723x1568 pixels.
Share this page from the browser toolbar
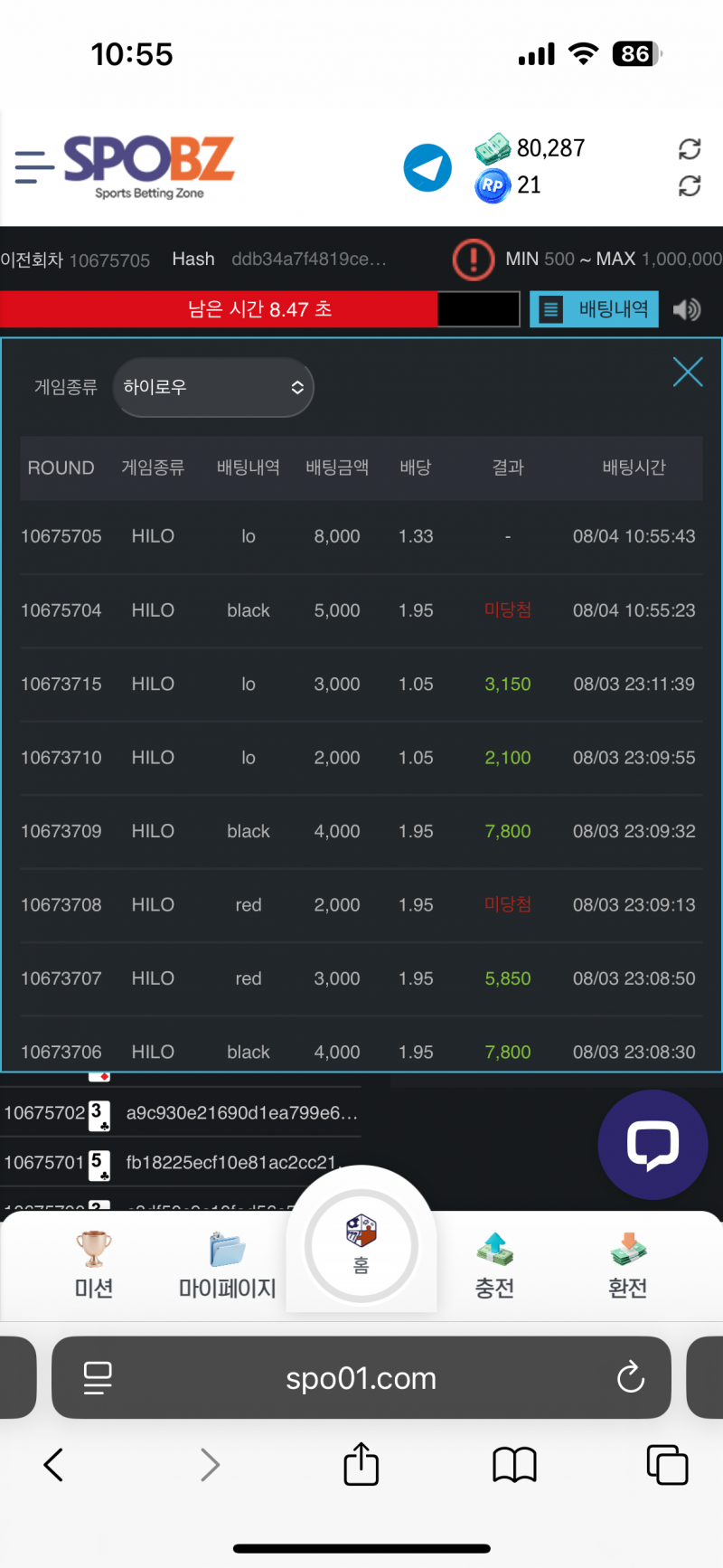click(361, 1465)
